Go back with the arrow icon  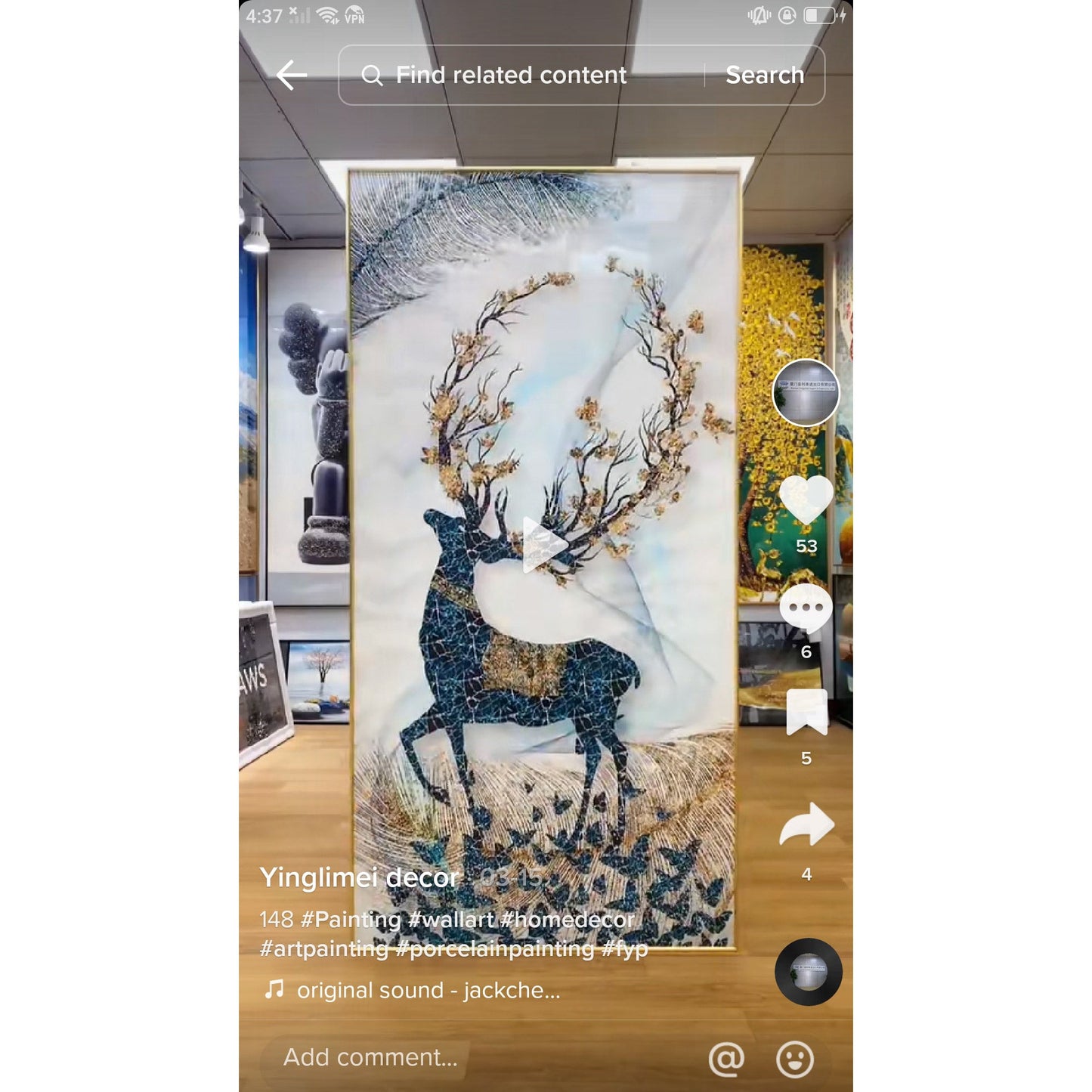coord(292,76)
